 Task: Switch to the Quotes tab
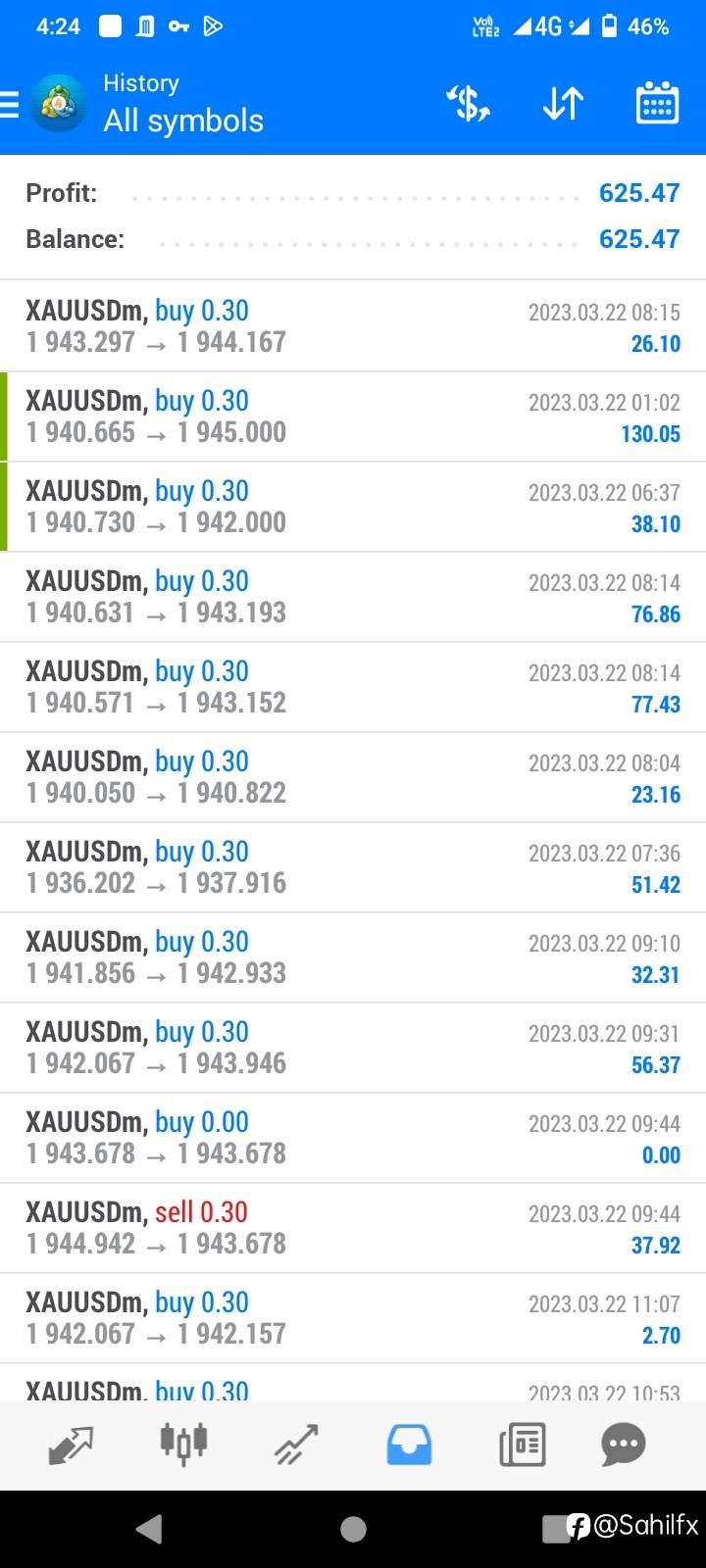71,1445
